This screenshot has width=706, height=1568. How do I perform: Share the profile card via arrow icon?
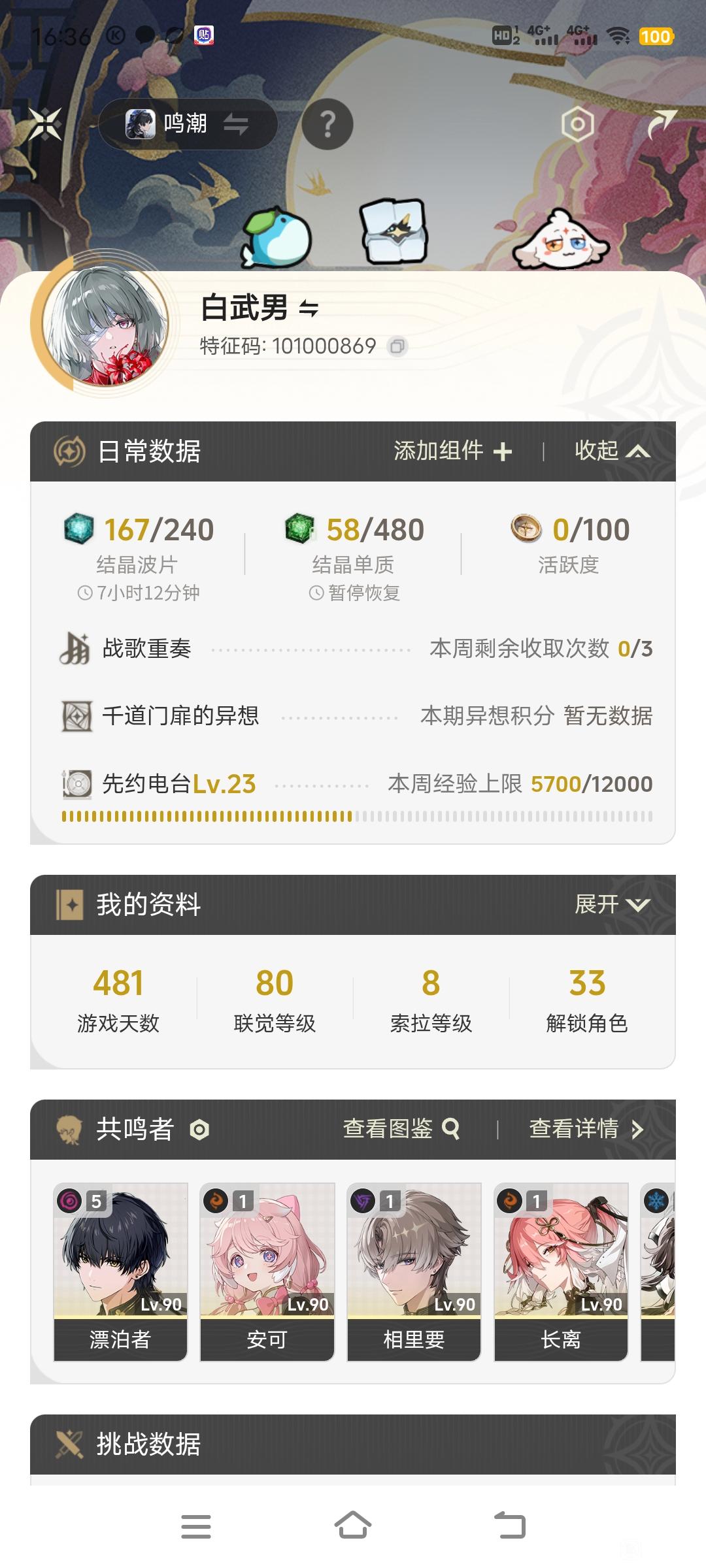pyautogui.click(x=661, y=123)
